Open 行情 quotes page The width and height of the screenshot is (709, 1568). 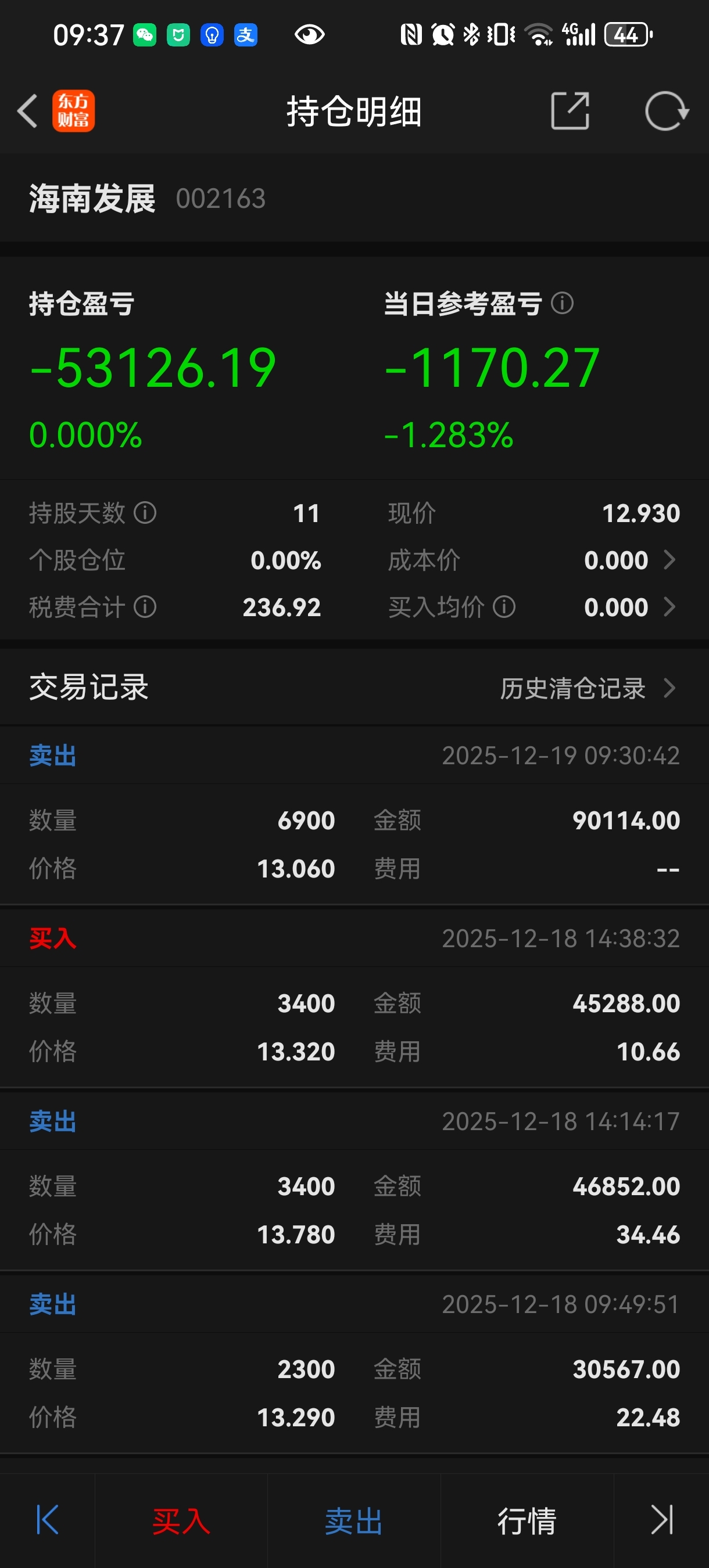click(x=527, y=1521)
